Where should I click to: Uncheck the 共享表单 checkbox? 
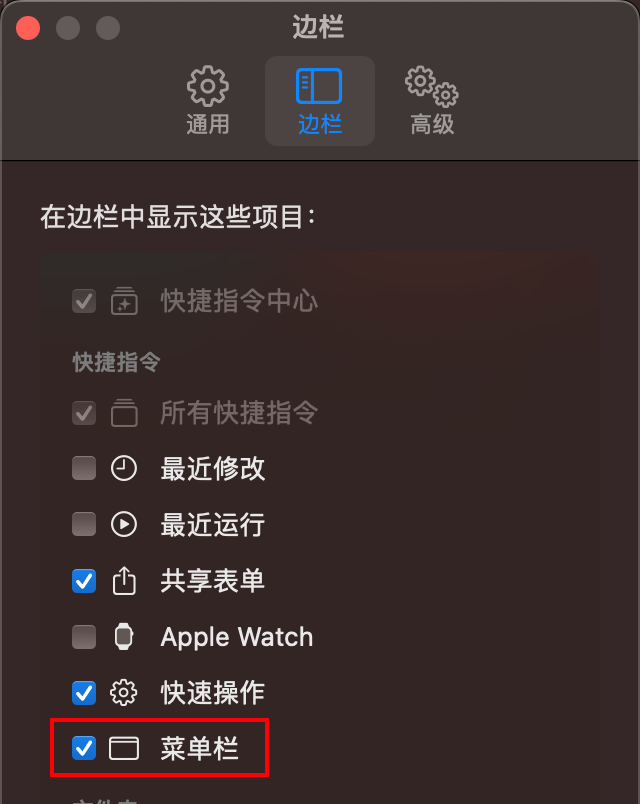(85, 580)
